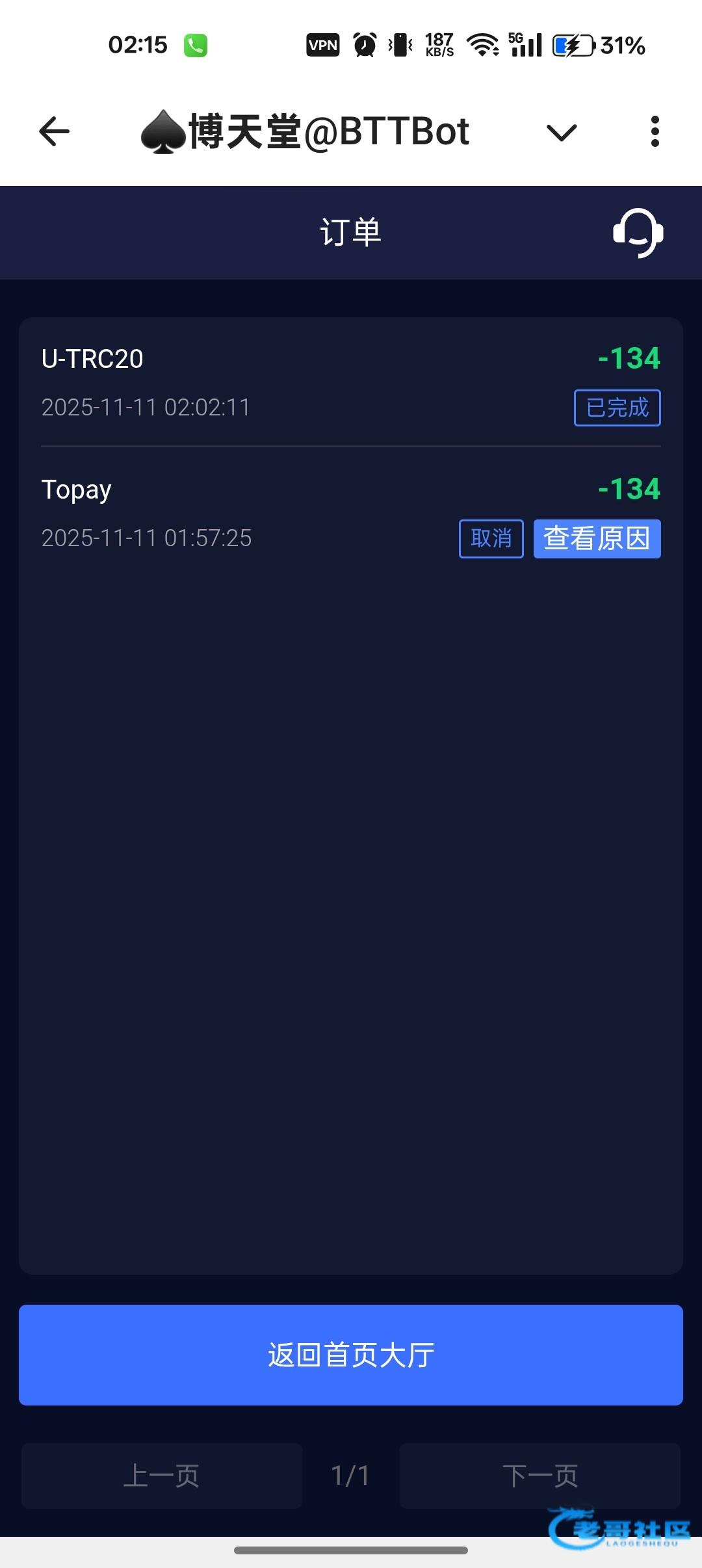This screenshot has width=702, height=1568.
Task: Tap 取消 on the Topay order
Action: click(491, 538)
